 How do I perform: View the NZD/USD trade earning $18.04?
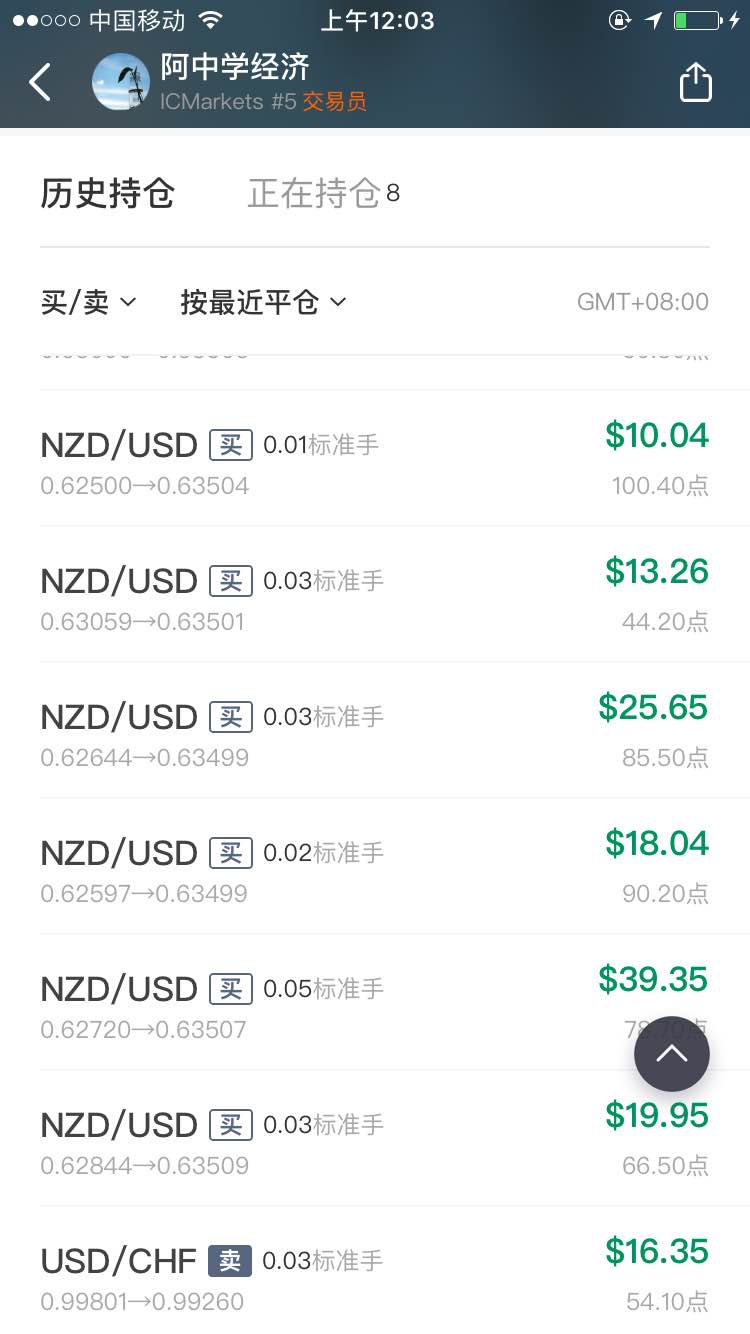375,866
